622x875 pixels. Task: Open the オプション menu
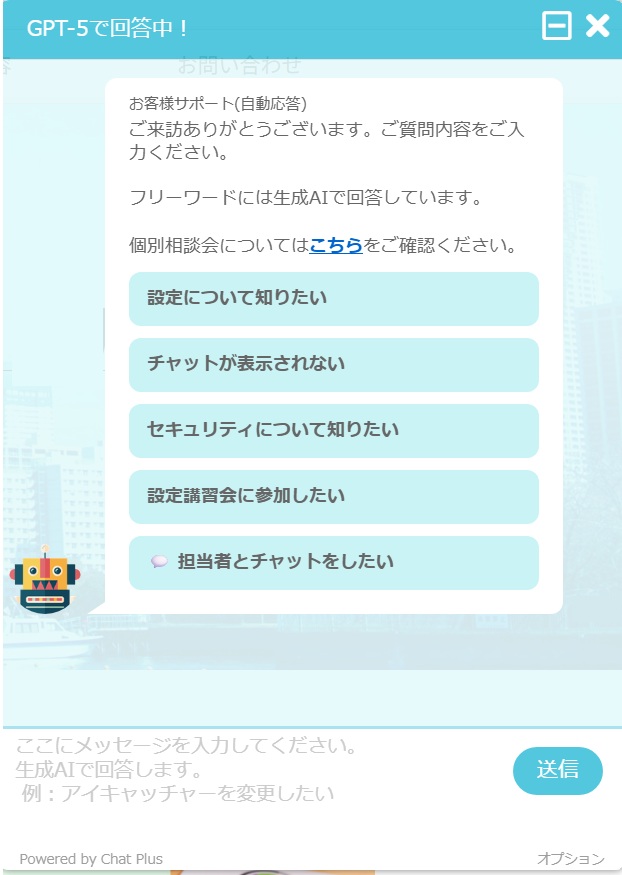pos(570,858)
